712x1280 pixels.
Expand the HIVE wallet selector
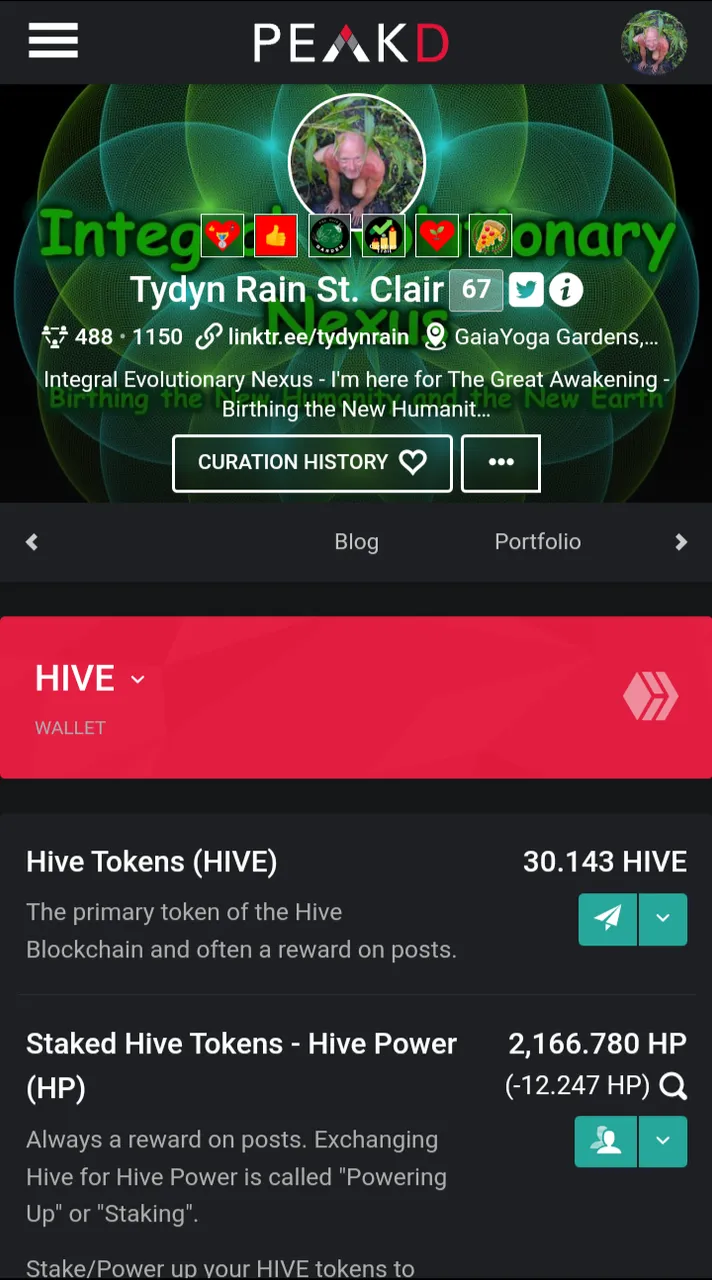[x=137, y=679]
